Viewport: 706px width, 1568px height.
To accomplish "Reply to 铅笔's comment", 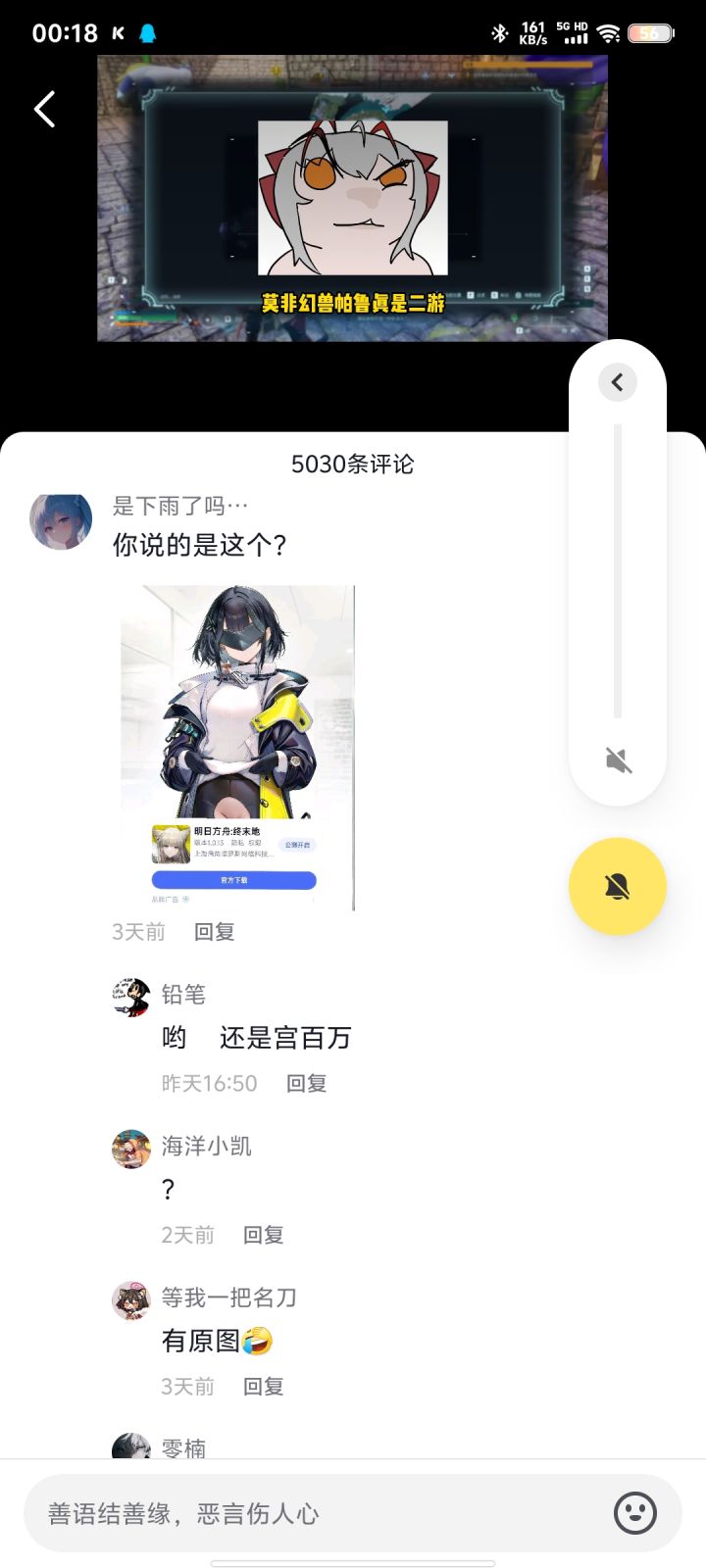I will pyautogui.click(x=306, y=1083).
